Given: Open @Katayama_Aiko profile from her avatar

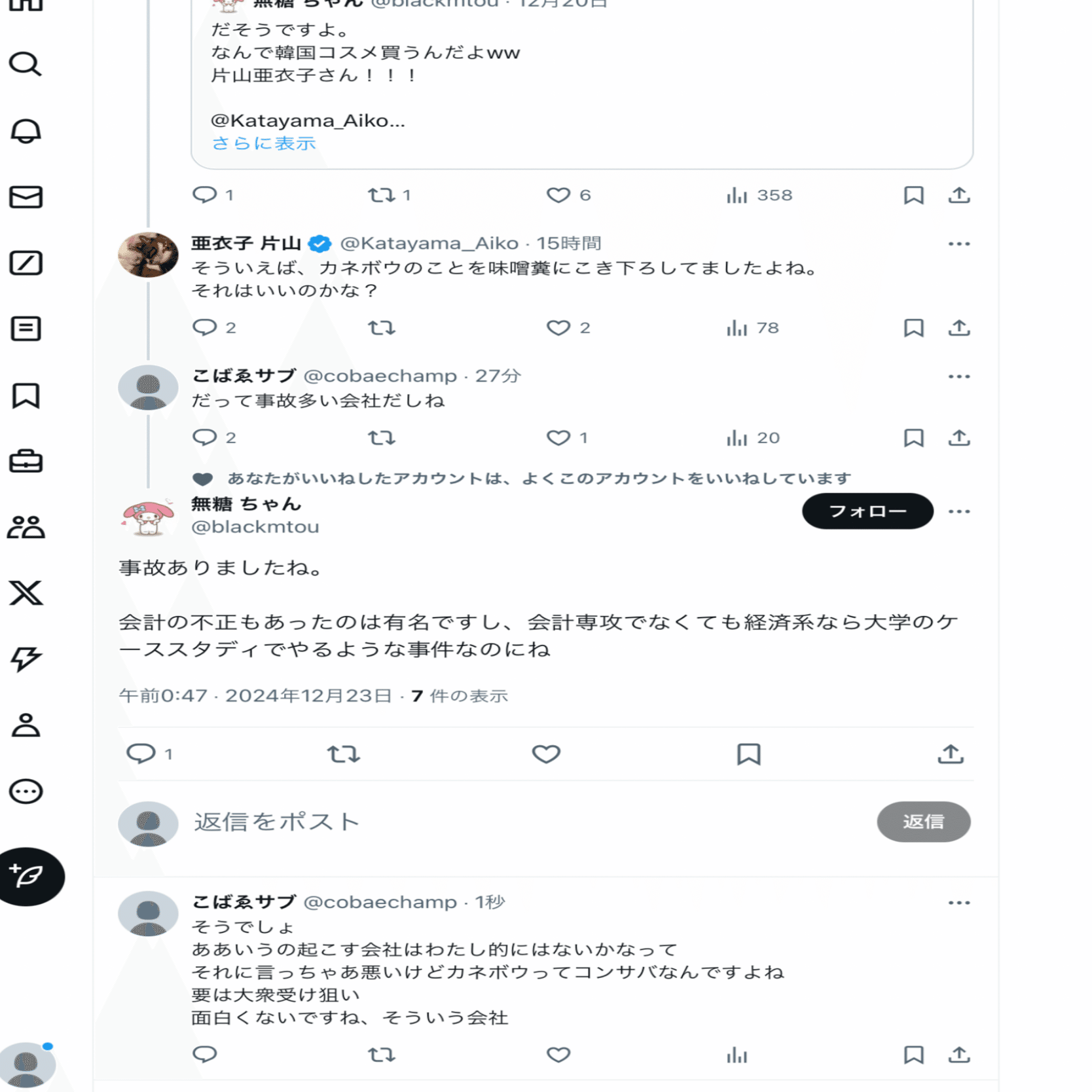Looking at the screenshot, I should click(148, 255).
